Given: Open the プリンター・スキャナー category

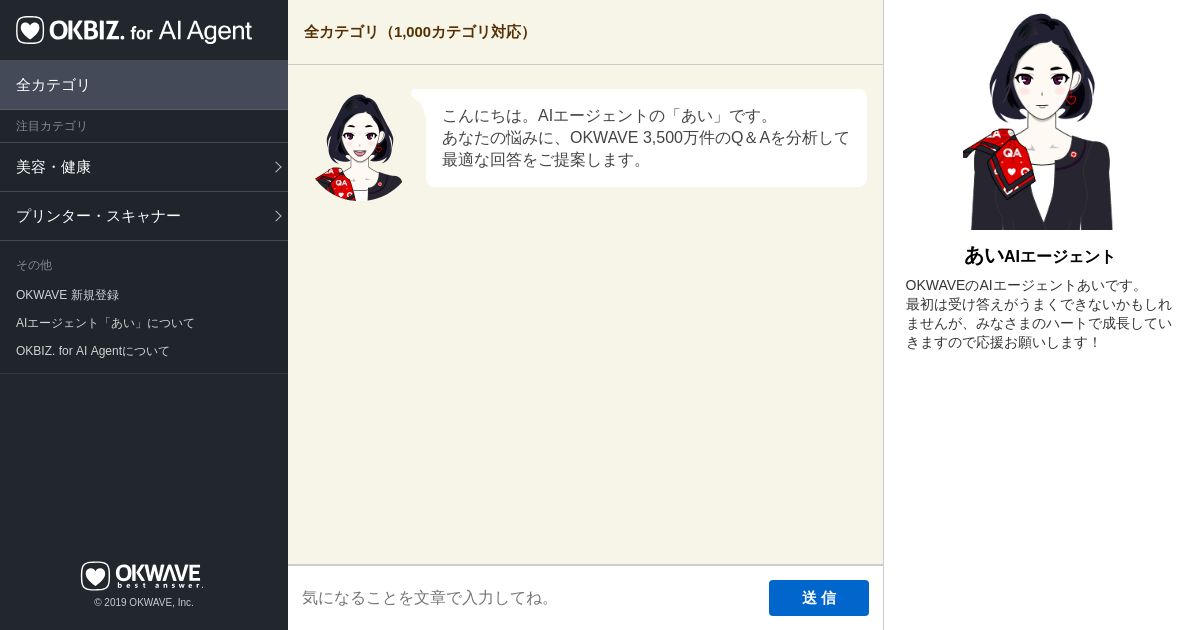Looking at the screenshot, I should (x=143, y=216).
